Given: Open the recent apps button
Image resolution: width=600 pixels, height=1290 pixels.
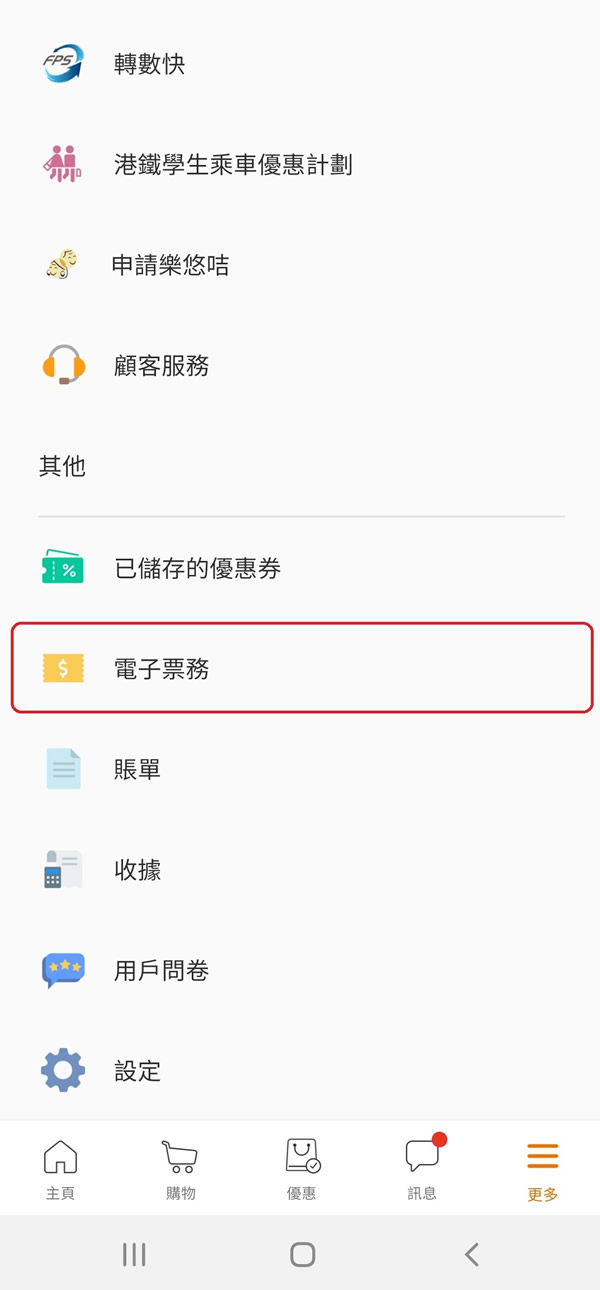Looking at the screenshot, I should click(x=134, y=1254).
